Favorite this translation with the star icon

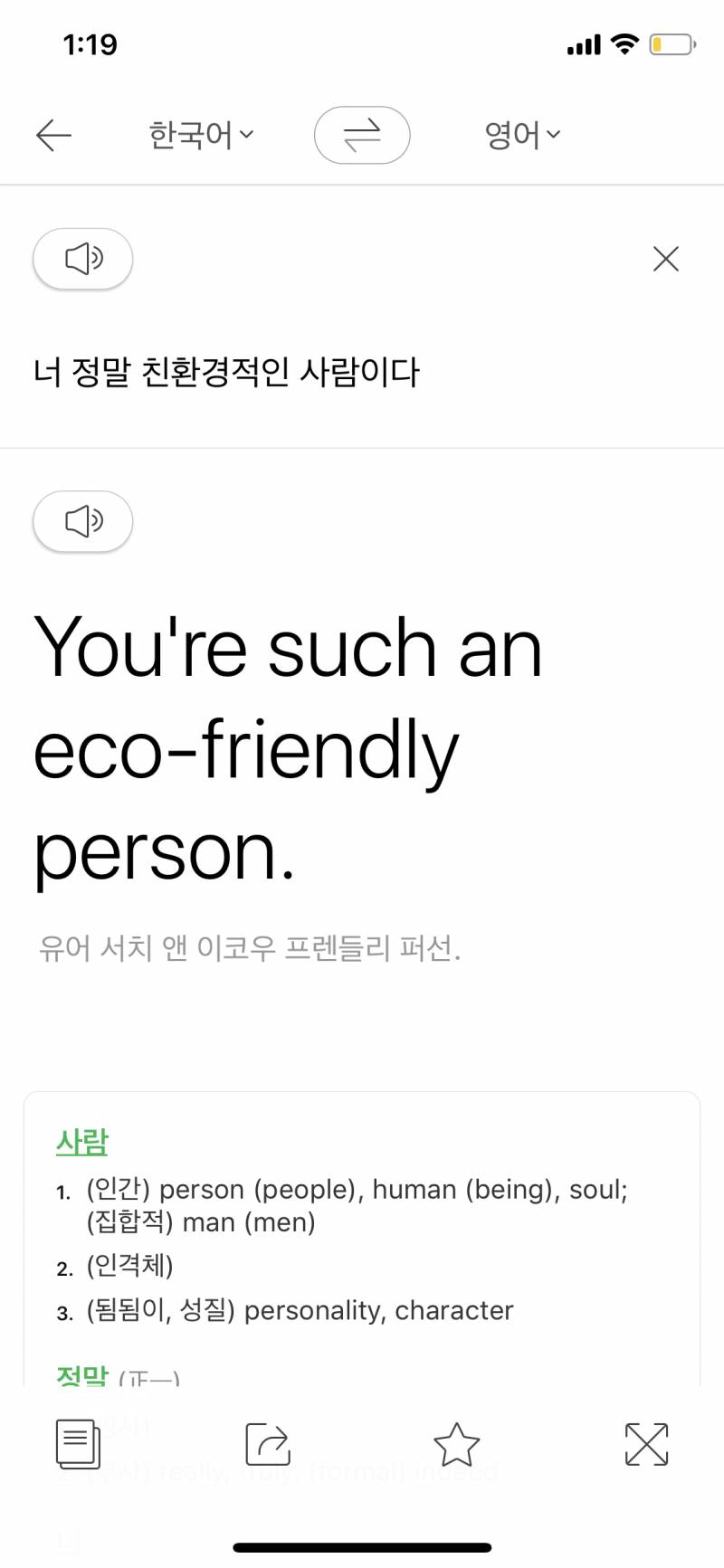458,1444
